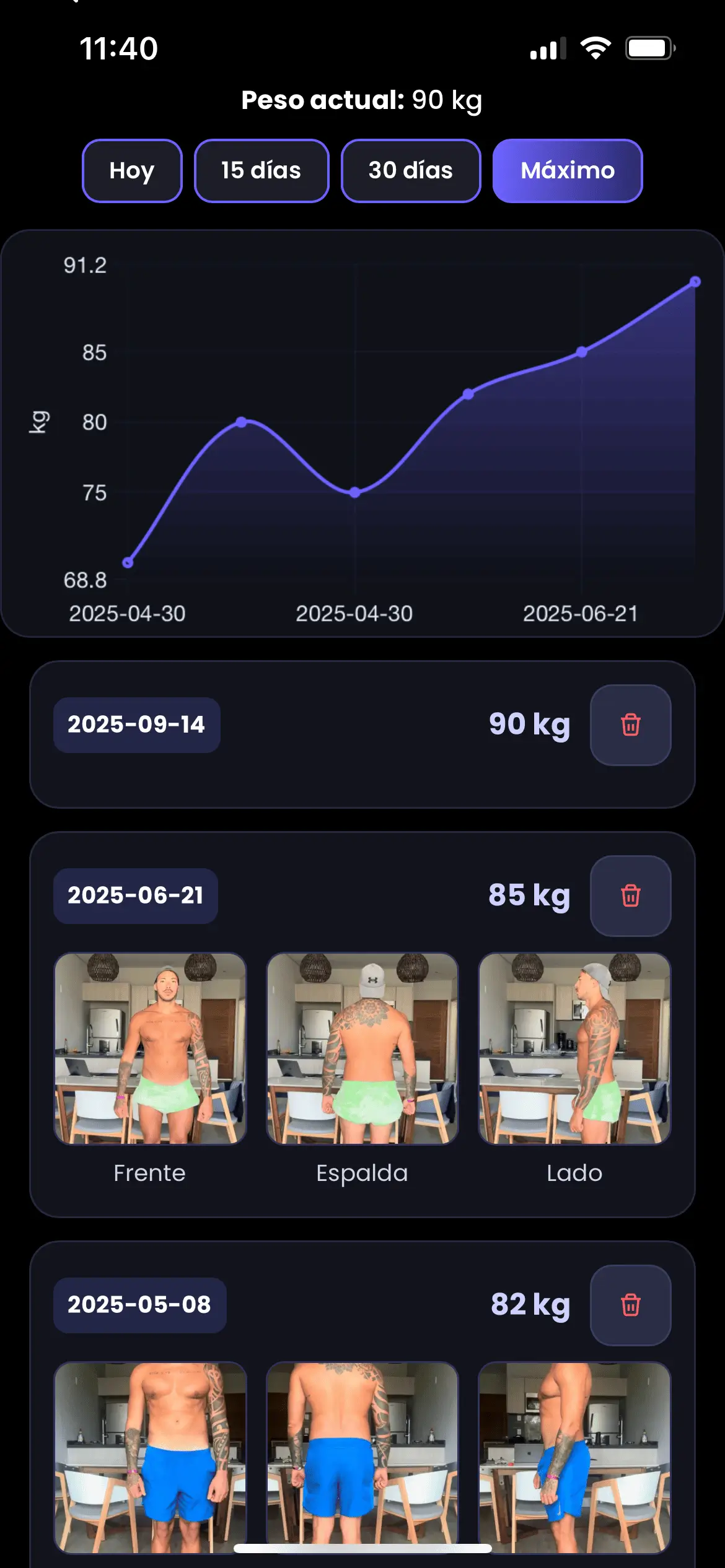The height and width of the screenshot is (1568, 725).
Task: Open the Frente photo from 2025-06-21
Action: tap(150, 1048)
